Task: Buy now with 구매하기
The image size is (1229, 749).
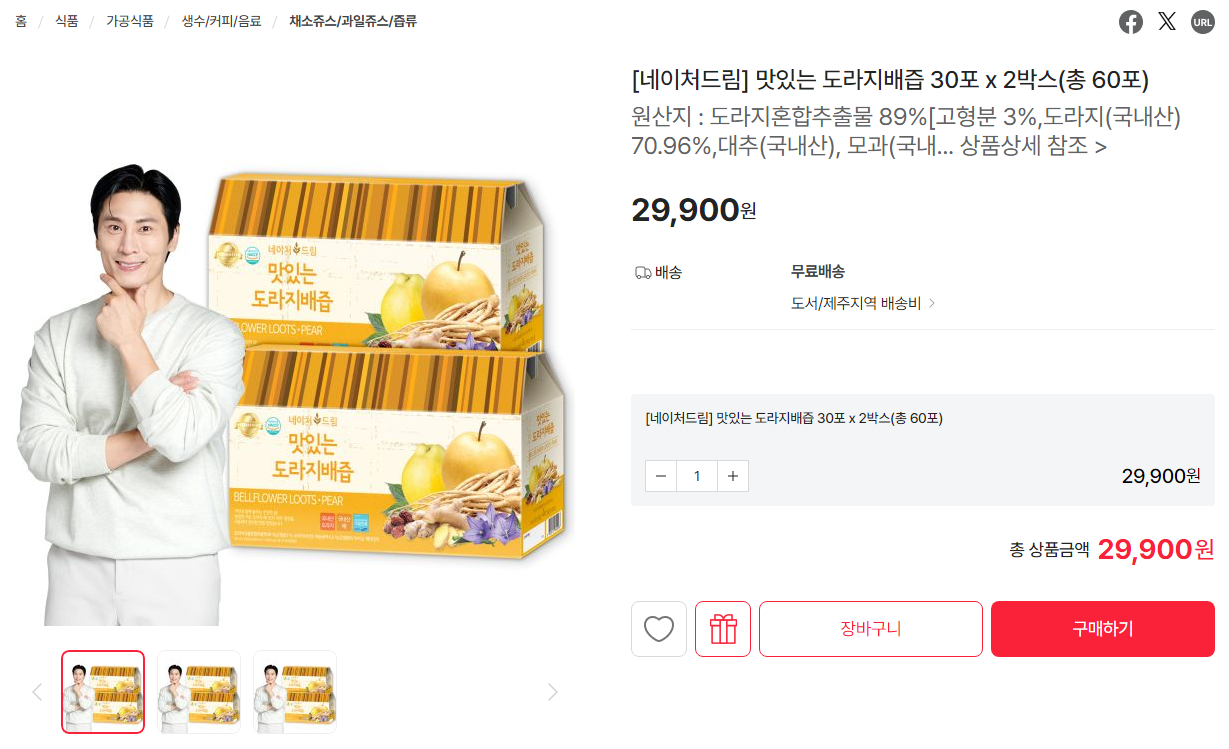Action: (x=1103, y=629)
